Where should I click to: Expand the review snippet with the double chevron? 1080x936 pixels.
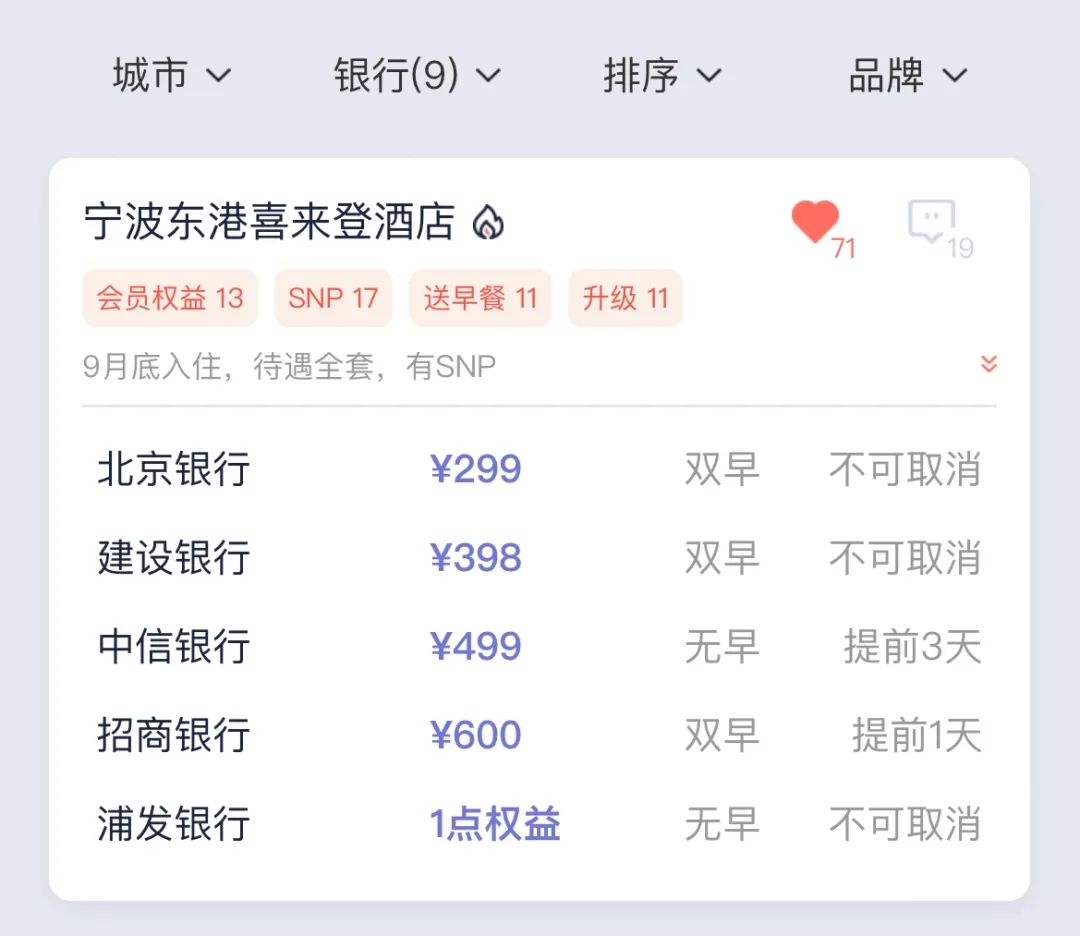[989, 364]
